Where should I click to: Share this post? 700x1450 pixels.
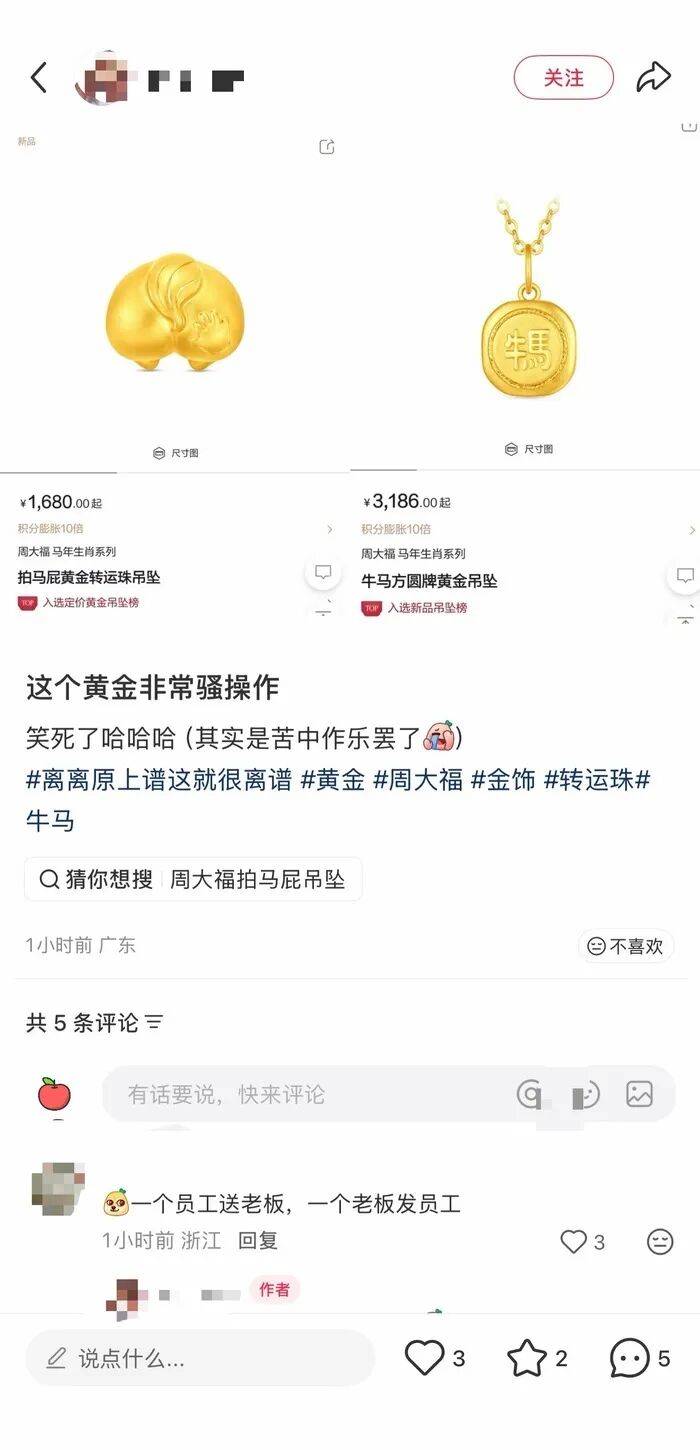pyautogui.click(x=653, y=78)
